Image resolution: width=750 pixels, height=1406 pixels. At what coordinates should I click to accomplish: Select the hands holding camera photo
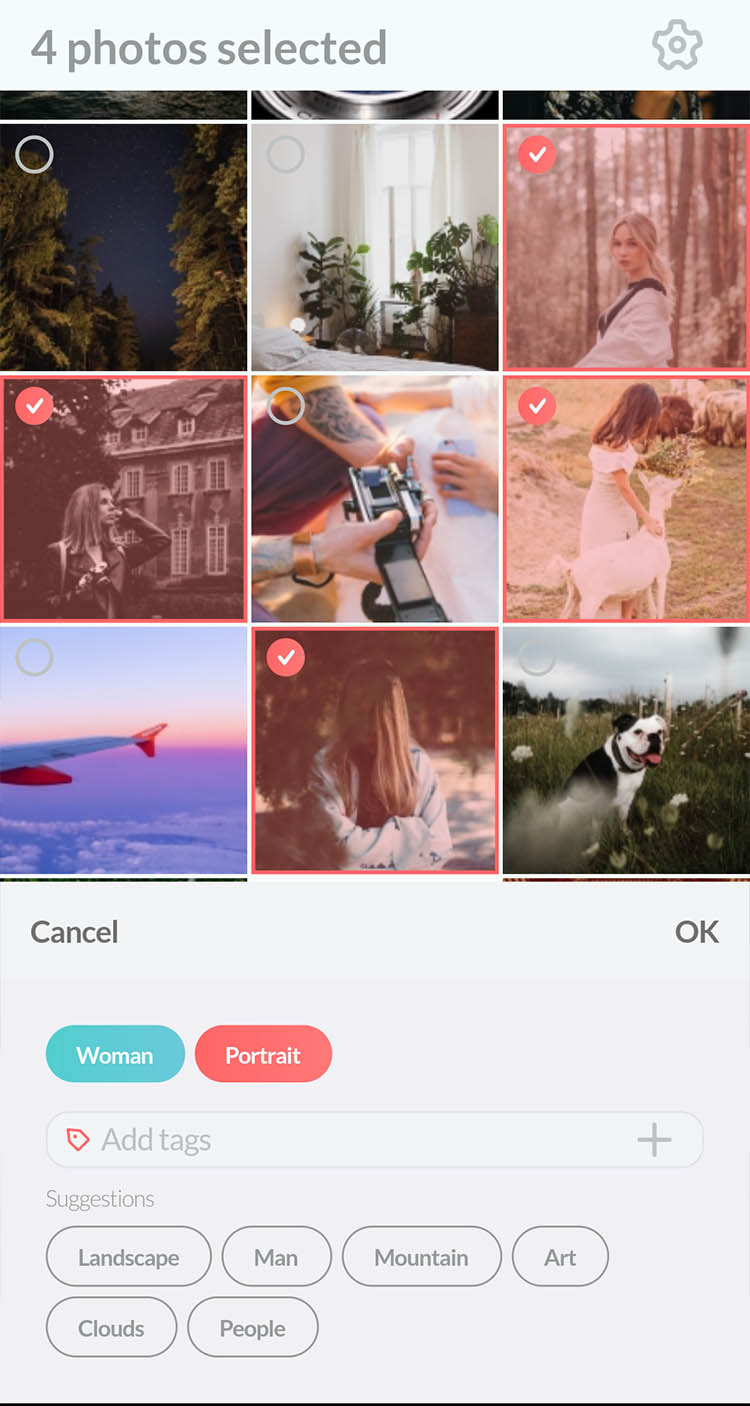point(374,498)
